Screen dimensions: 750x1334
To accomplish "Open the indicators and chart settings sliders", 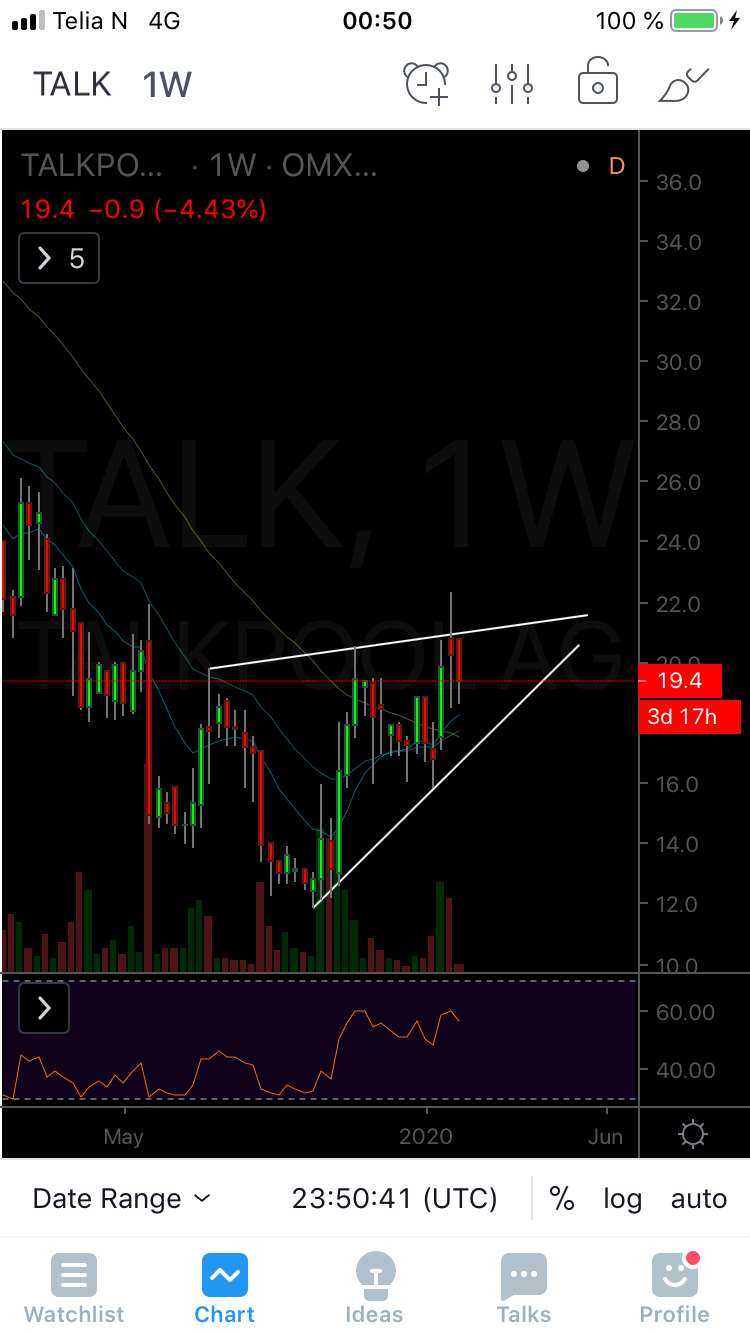I will (512, 84).
